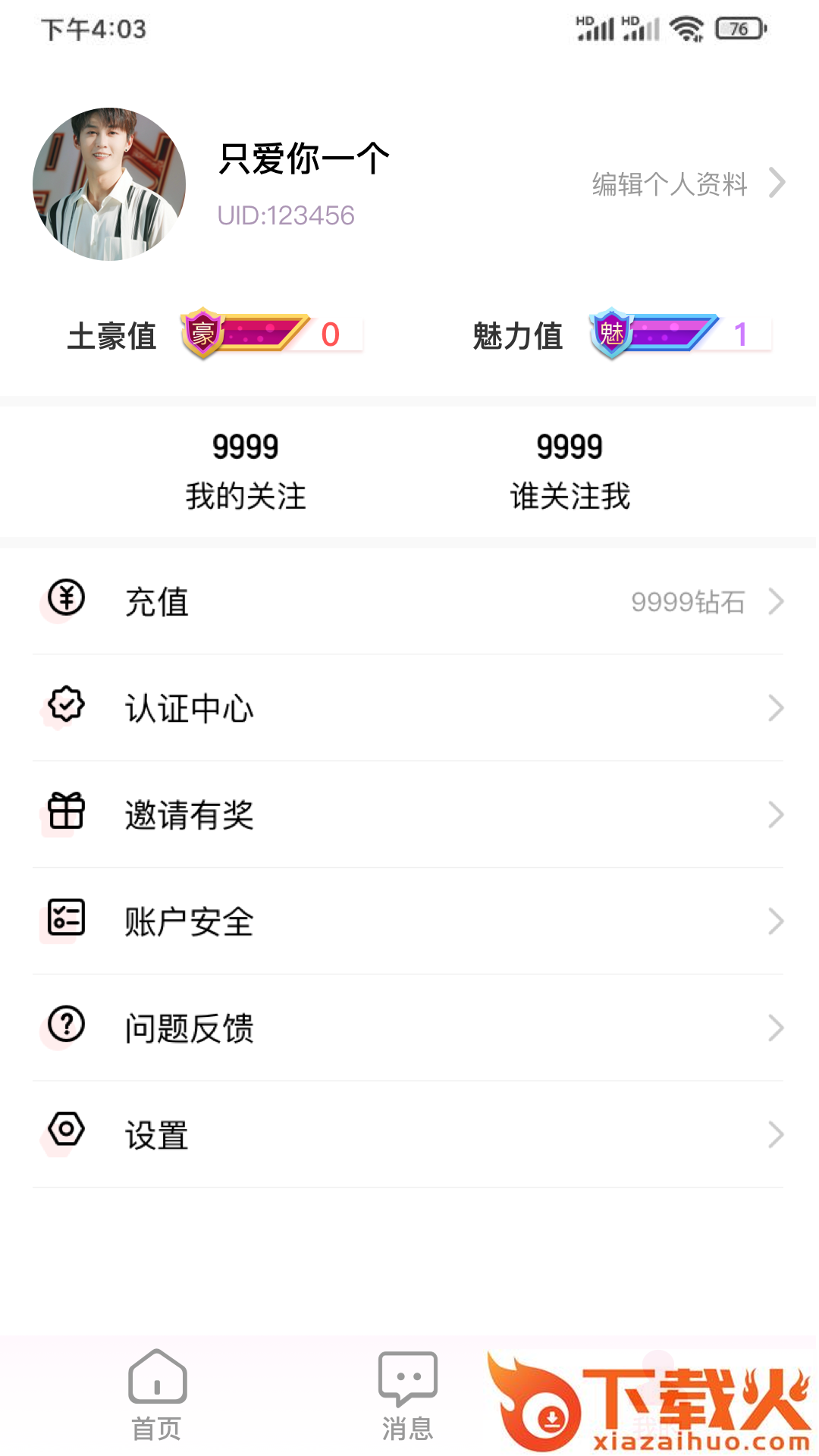Image resolution: width=819 pixels, height=1456 pixels.
Task: Tap the profile avatar photo
Action: (109, 184)
